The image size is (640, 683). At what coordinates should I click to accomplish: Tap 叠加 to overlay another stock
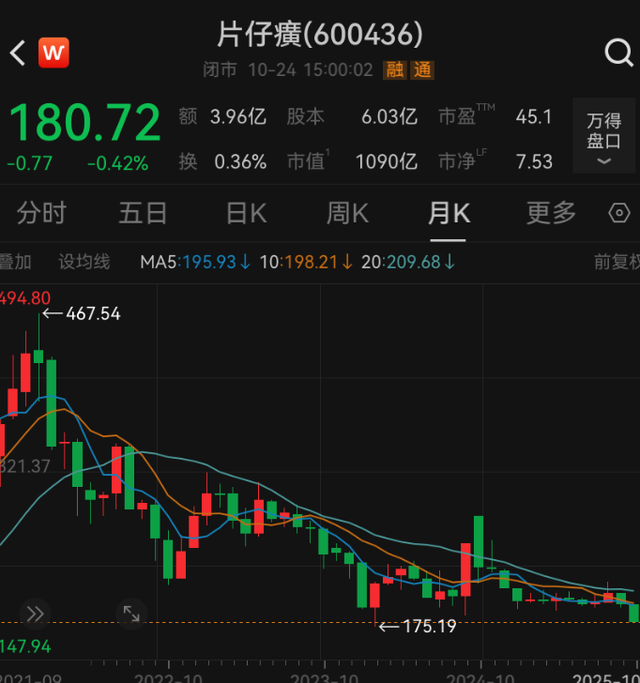coord(15,262)
